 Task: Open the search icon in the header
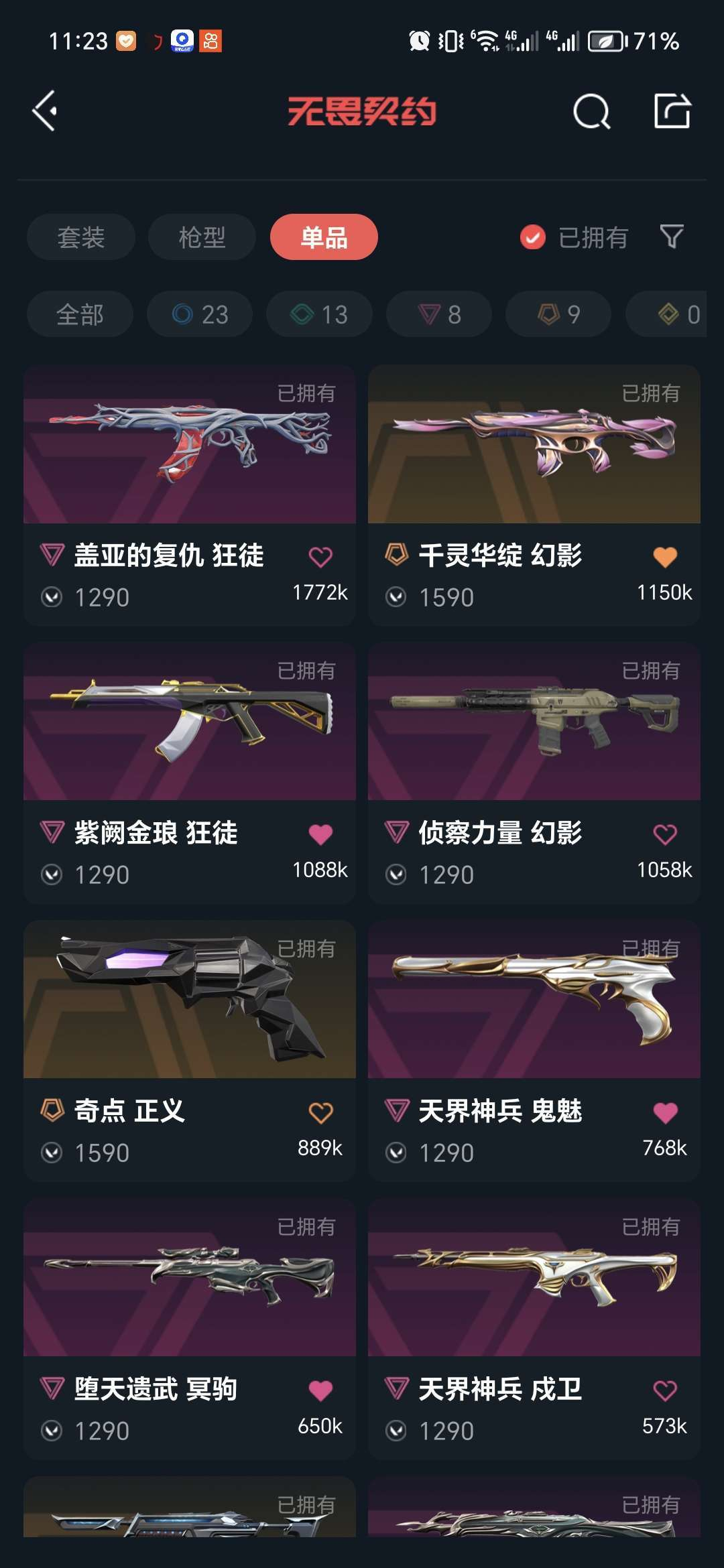pyautogui.click(x=591, y=111)
